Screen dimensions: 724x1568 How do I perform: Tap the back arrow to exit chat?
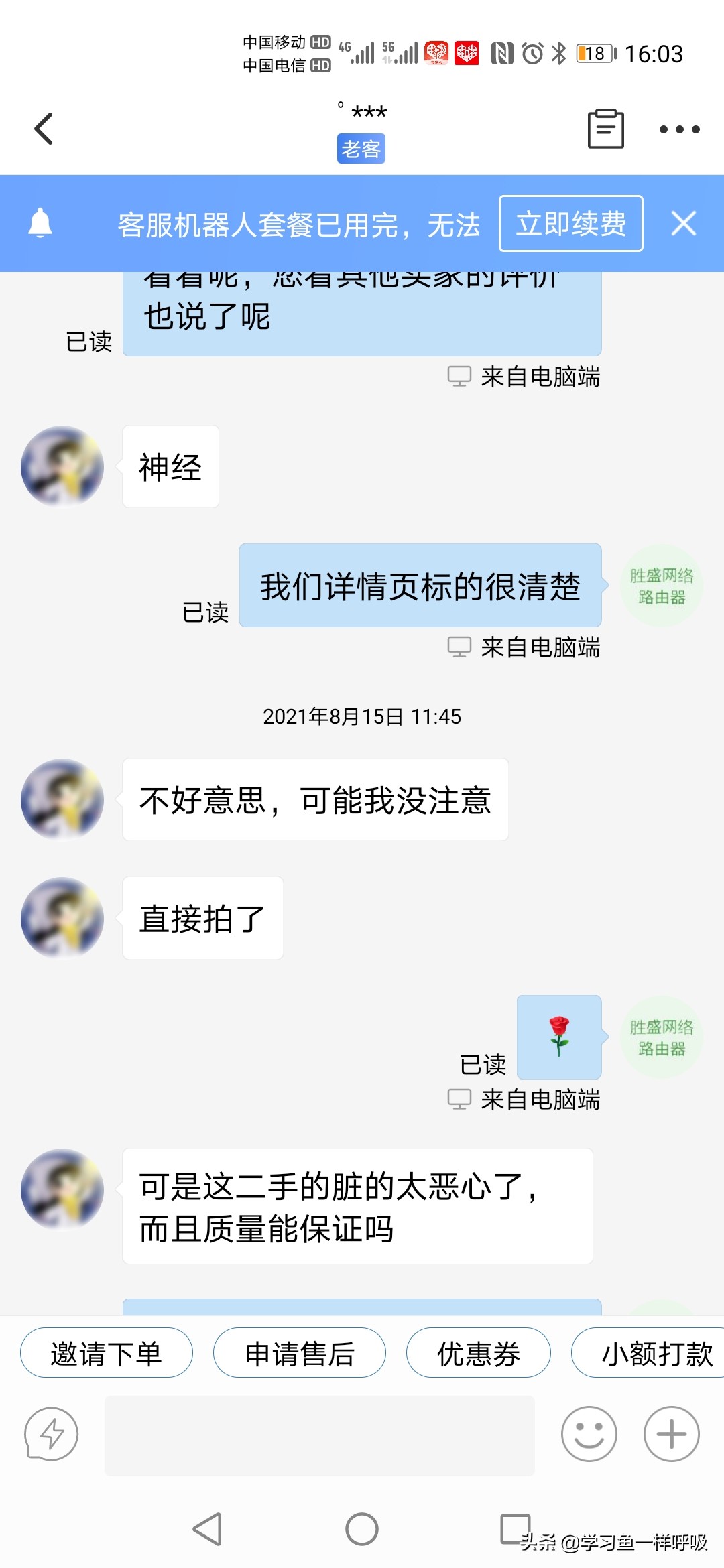coord(43,128)
